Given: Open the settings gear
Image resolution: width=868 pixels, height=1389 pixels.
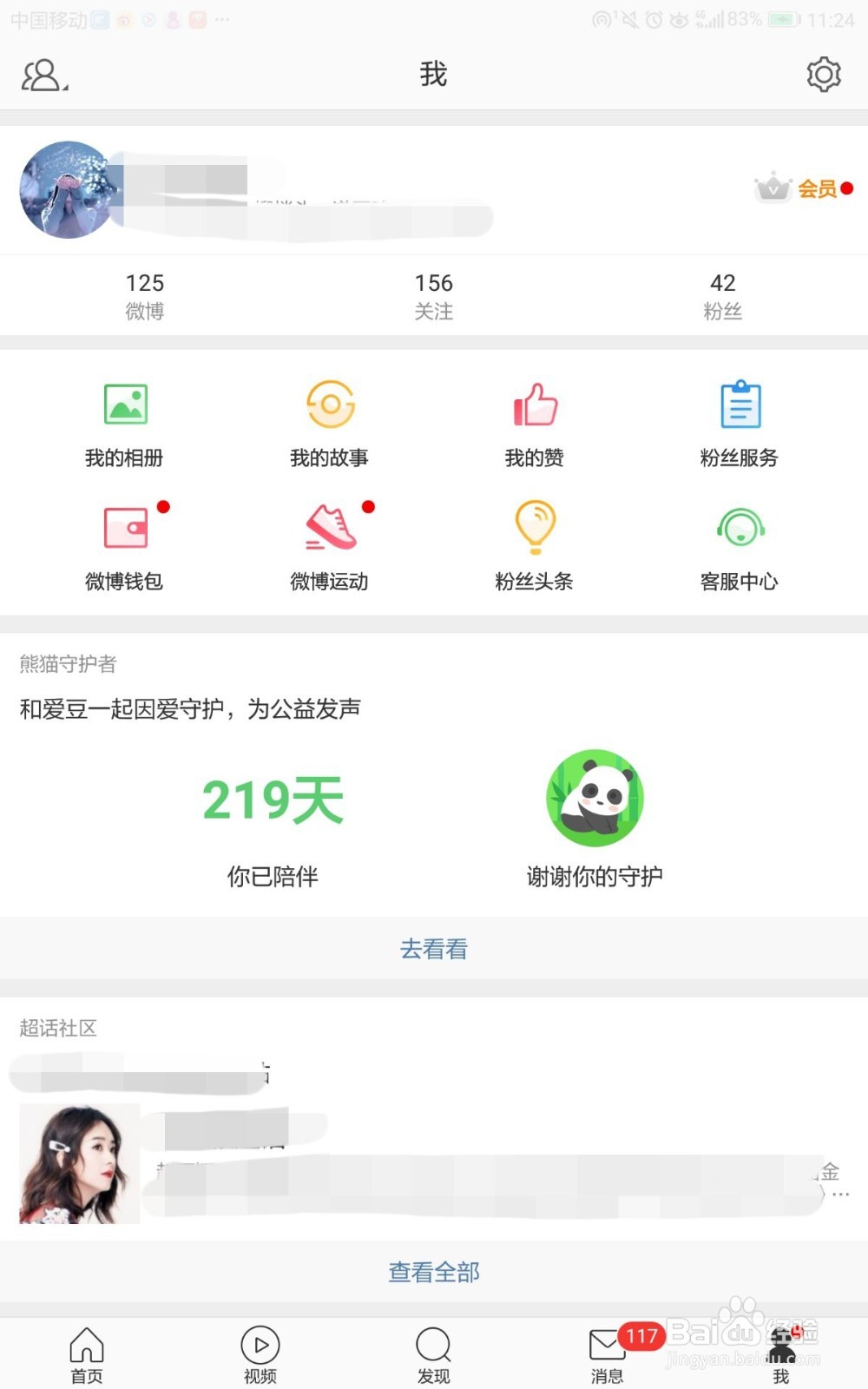Looking at the screenshot, I should 823,74.
